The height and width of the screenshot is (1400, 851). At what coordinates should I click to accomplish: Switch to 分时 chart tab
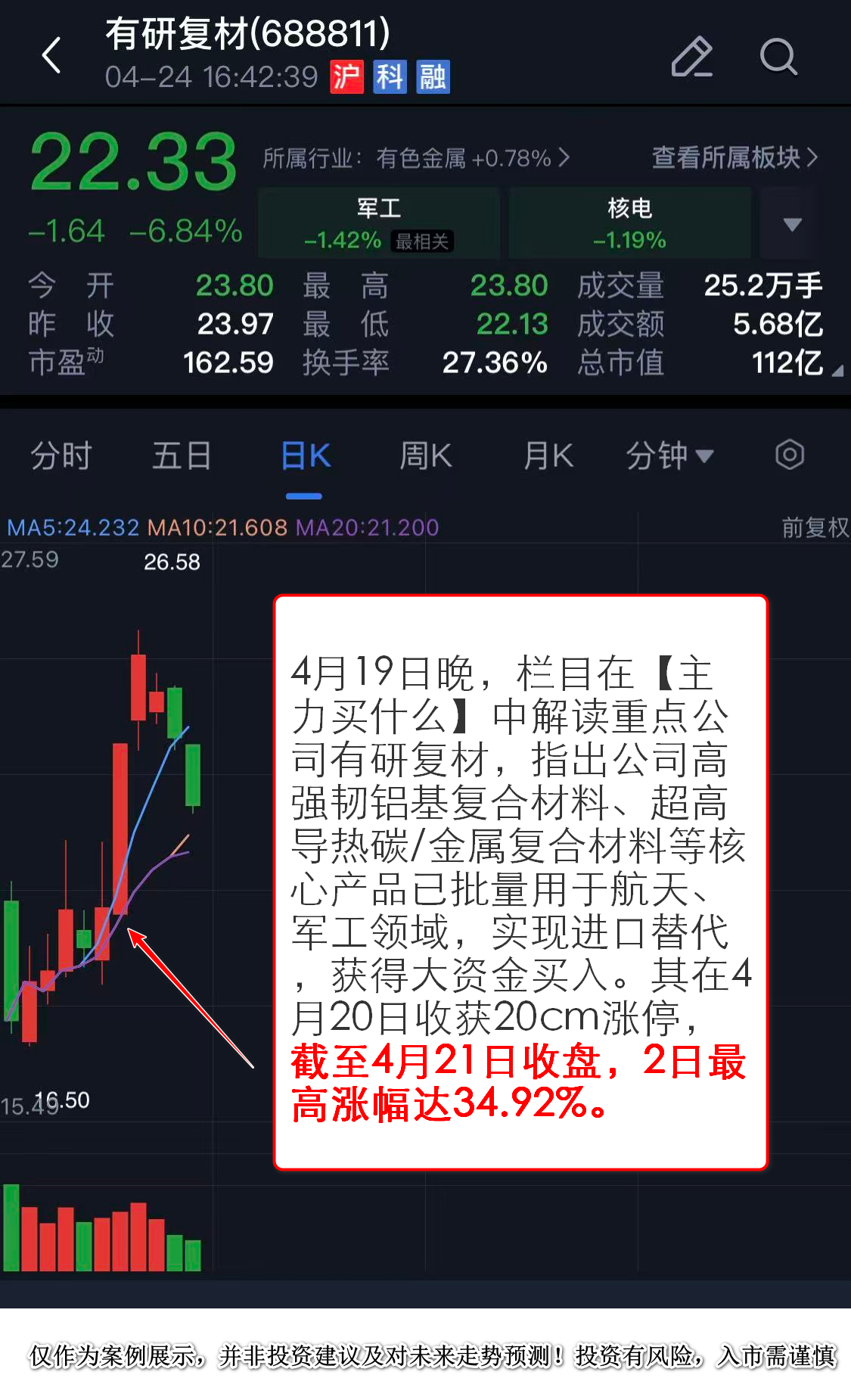[61, 456]
